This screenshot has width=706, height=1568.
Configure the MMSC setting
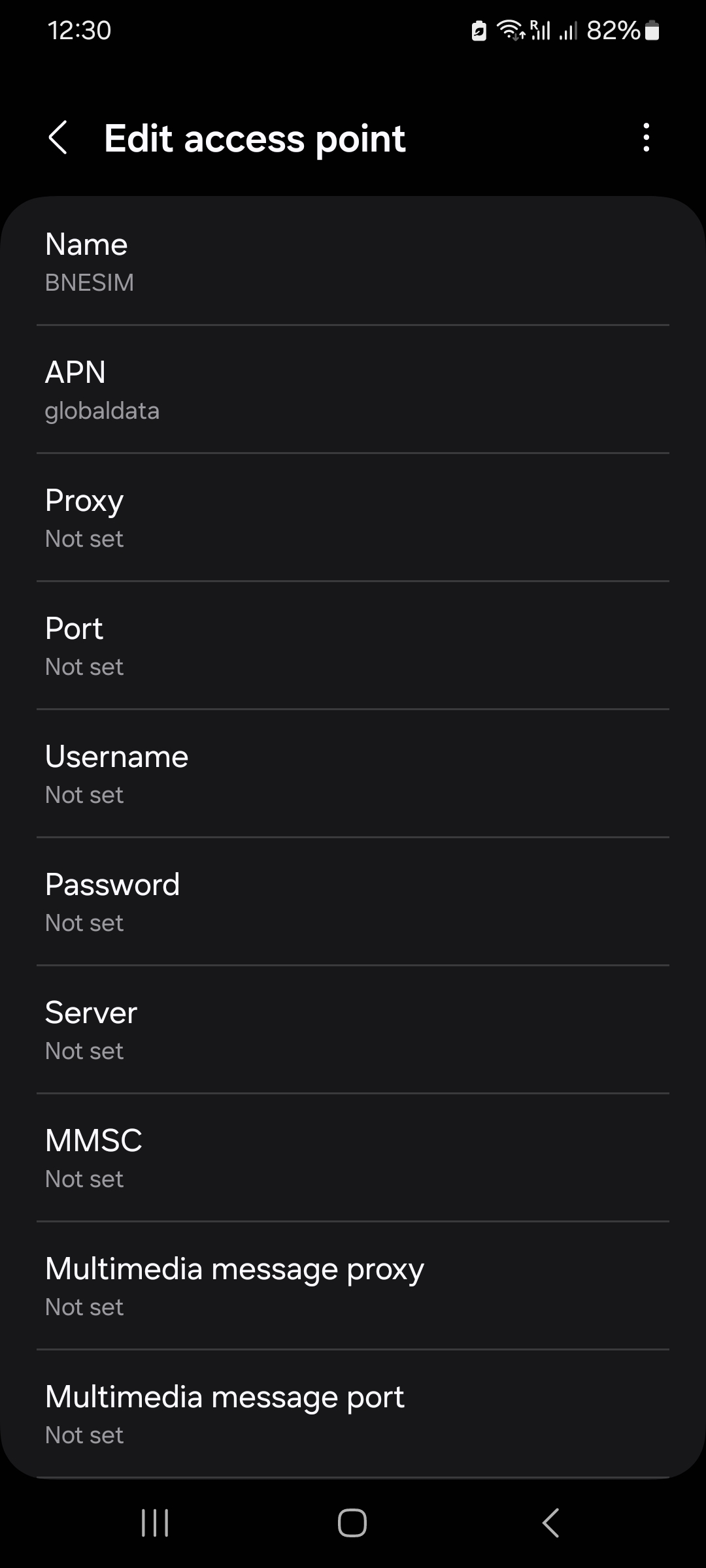(353, 1158)
